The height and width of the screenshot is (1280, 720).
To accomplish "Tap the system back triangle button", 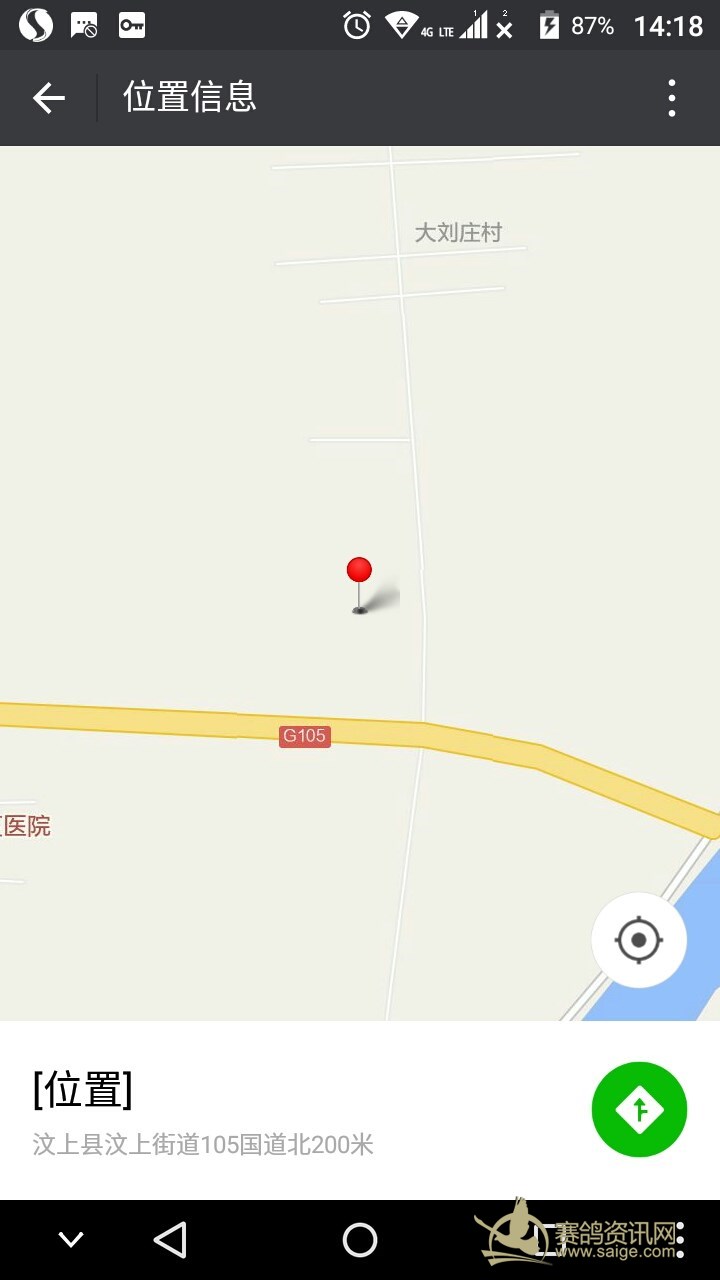I will 170,1240.
